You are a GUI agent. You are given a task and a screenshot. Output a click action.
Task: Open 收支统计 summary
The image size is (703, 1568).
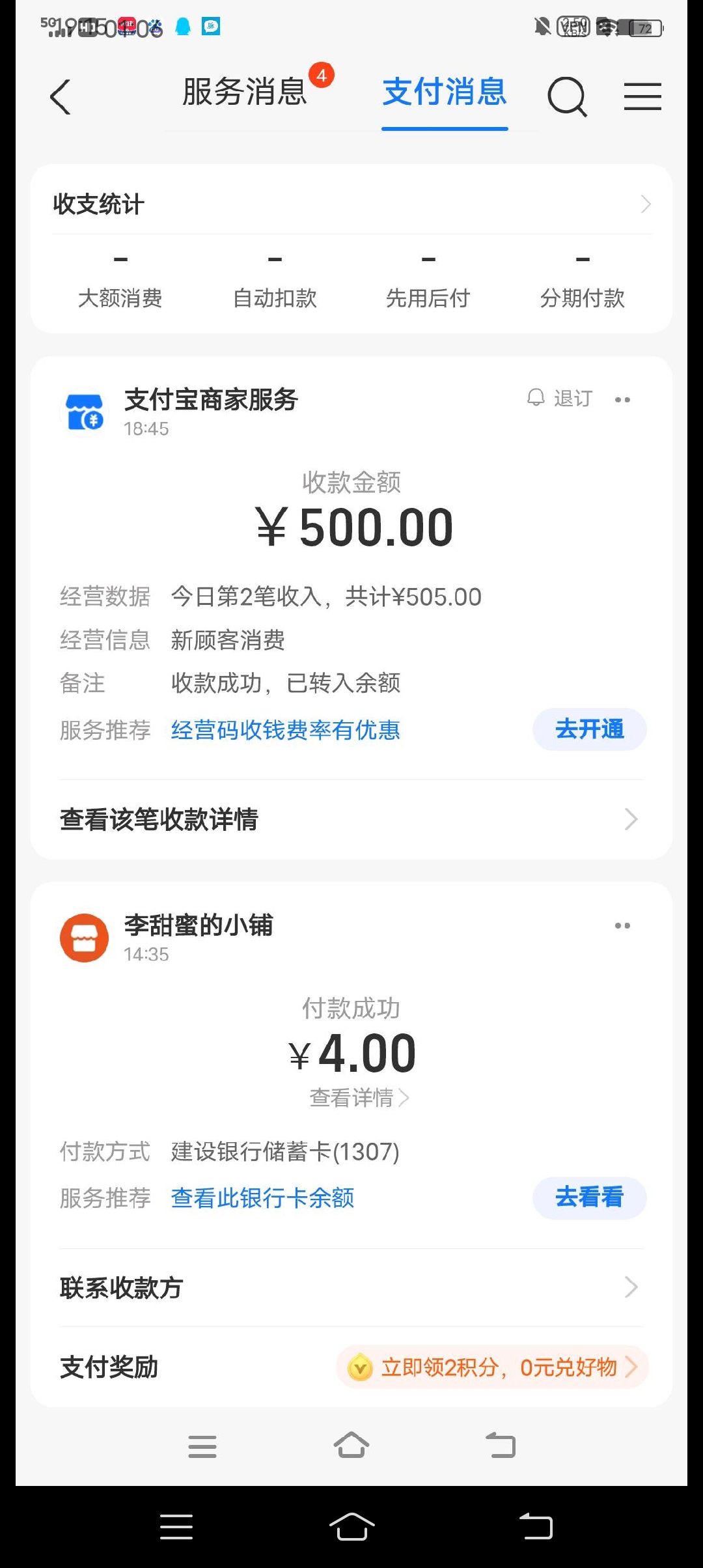click(x=351, y=204)
